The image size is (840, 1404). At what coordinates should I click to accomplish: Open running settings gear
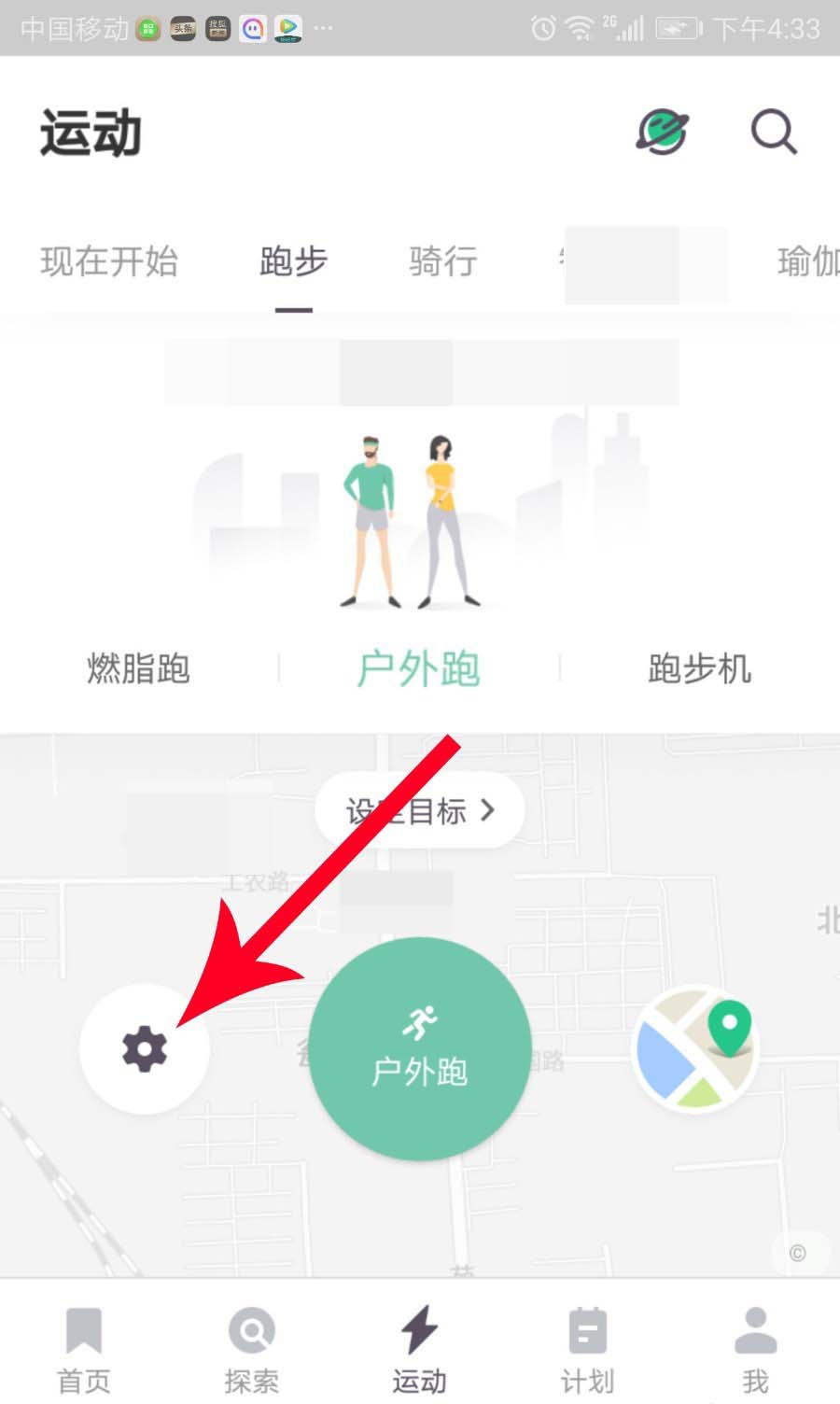(x=145, y=1048)
